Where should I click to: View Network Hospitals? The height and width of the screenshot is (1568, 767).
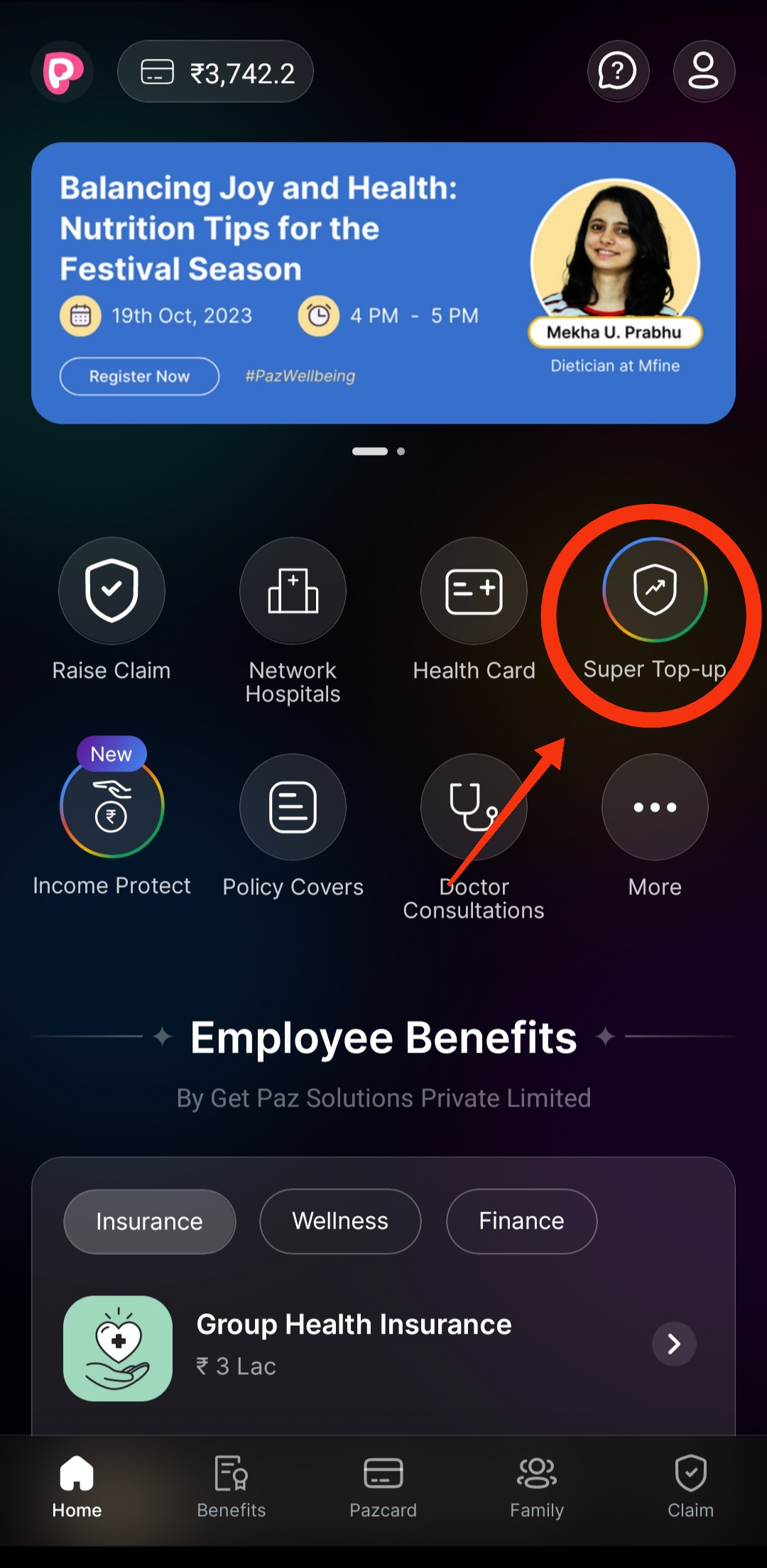click(293, 591)
